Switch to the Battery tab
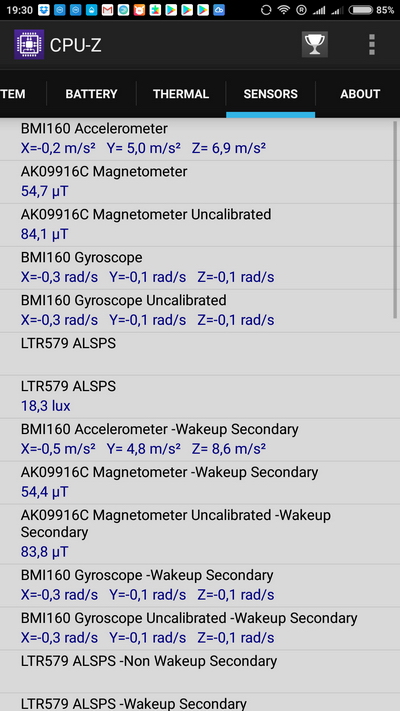This screenshot has width=400, height=711. (91, 94)
